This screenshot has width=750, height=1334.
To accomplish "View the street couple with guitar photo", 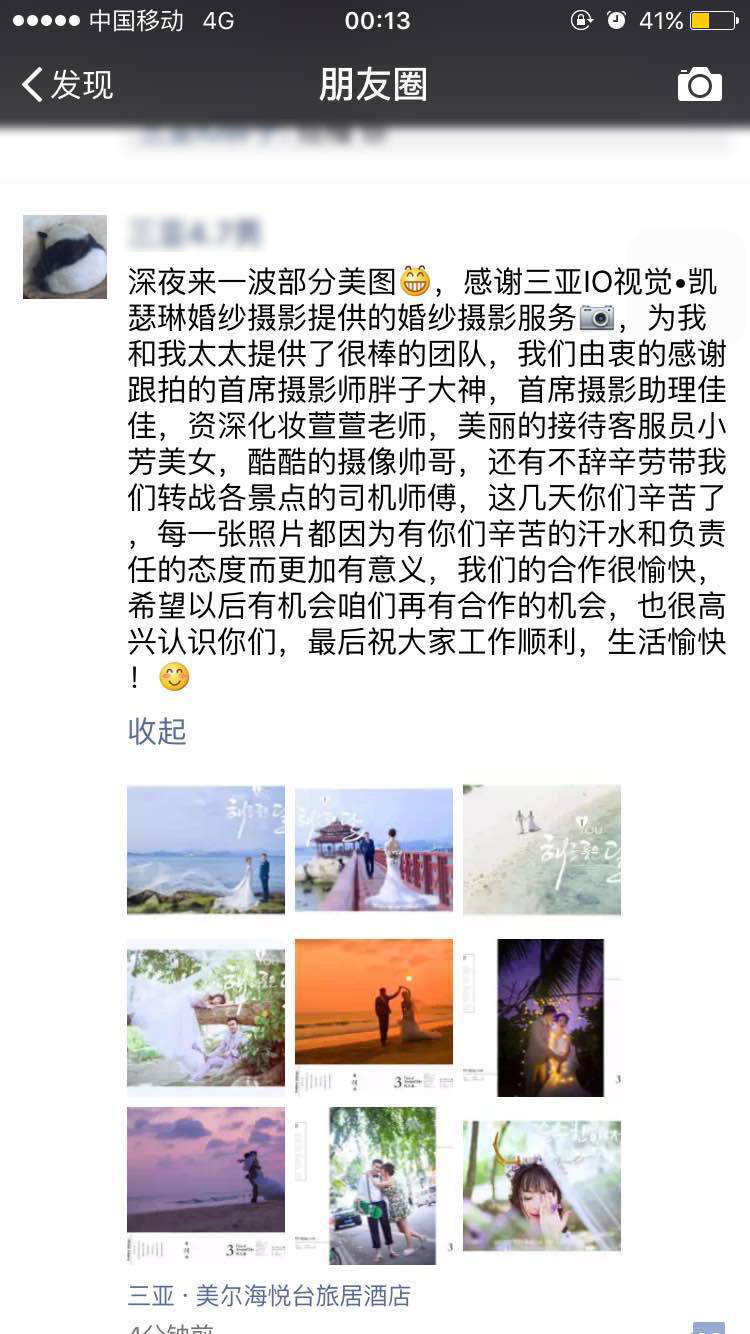I will coord(374,1185).
